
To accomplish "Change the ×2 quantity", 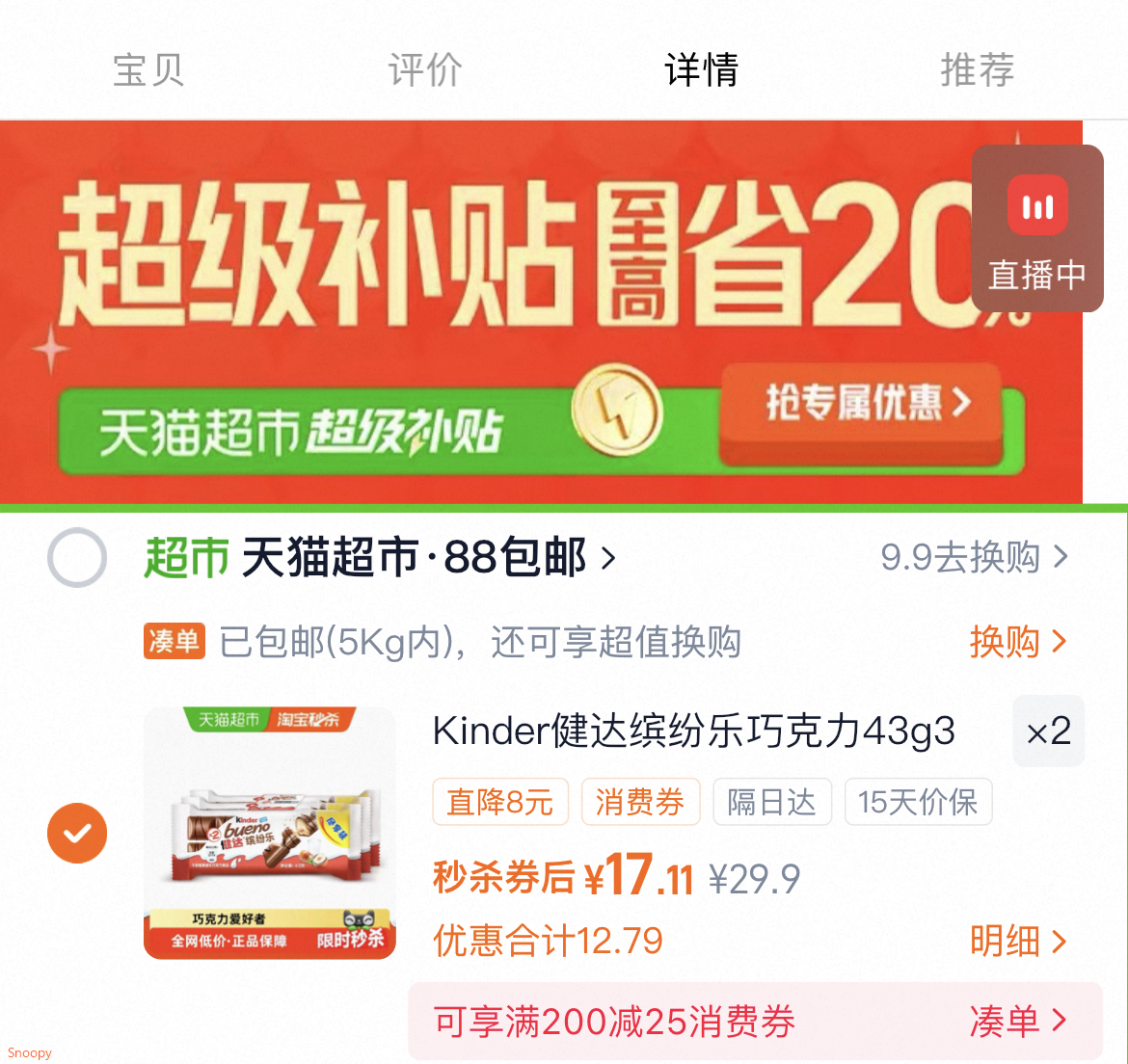I will tap(1048, 731).
